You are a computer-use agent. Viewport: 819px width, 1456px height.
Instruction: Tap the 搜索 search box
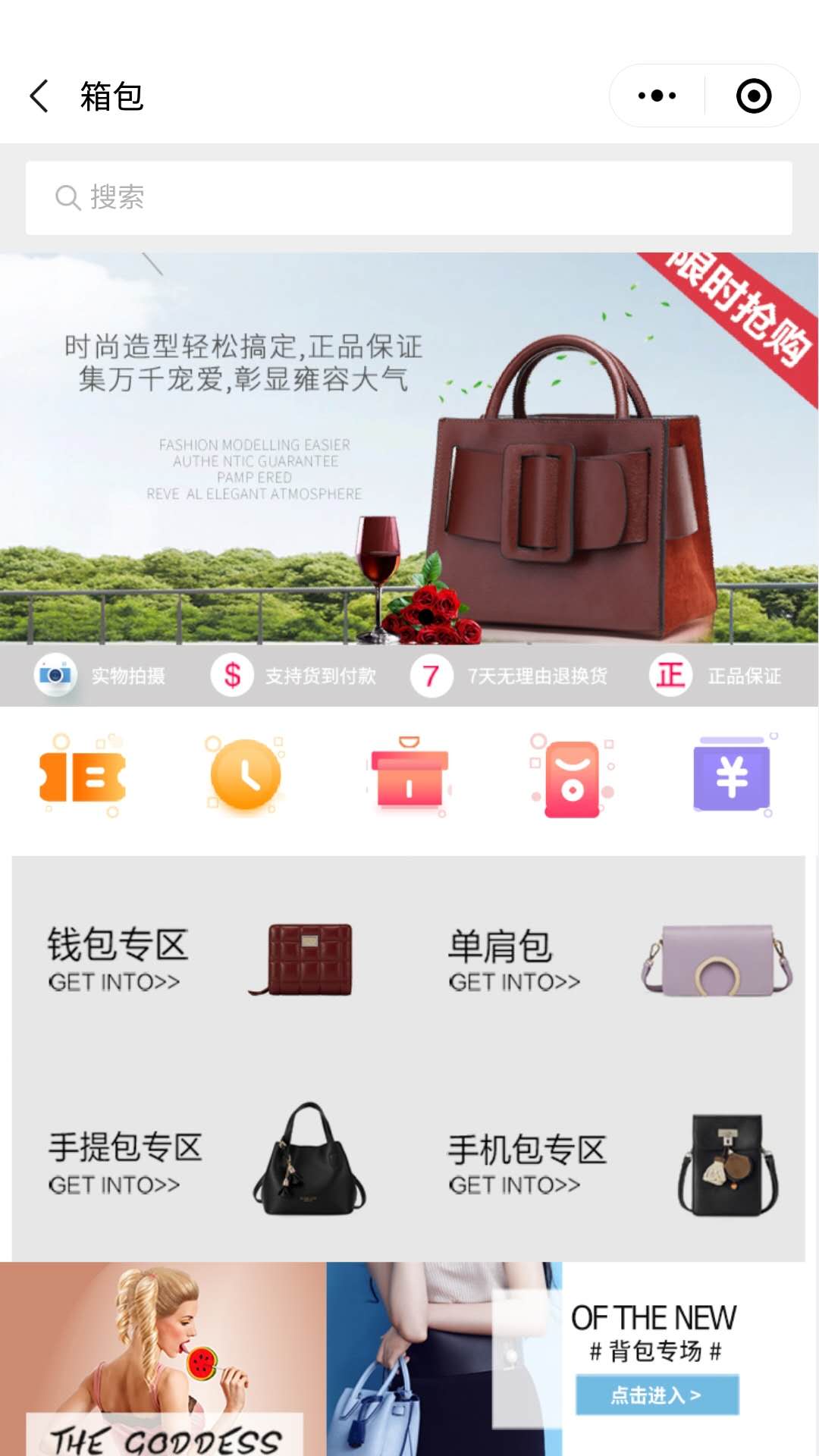coord(409,198)
